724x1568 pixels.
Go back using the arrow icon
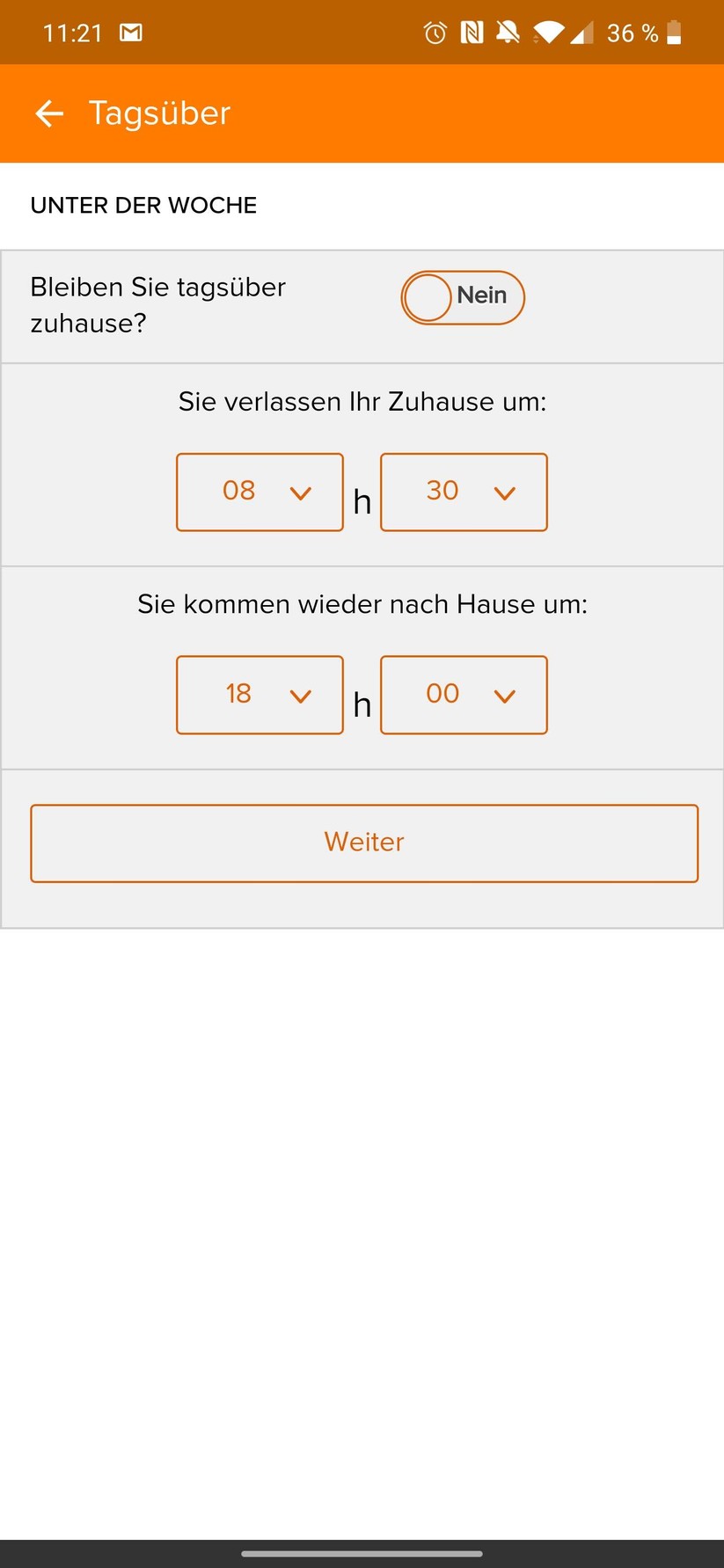49,113
